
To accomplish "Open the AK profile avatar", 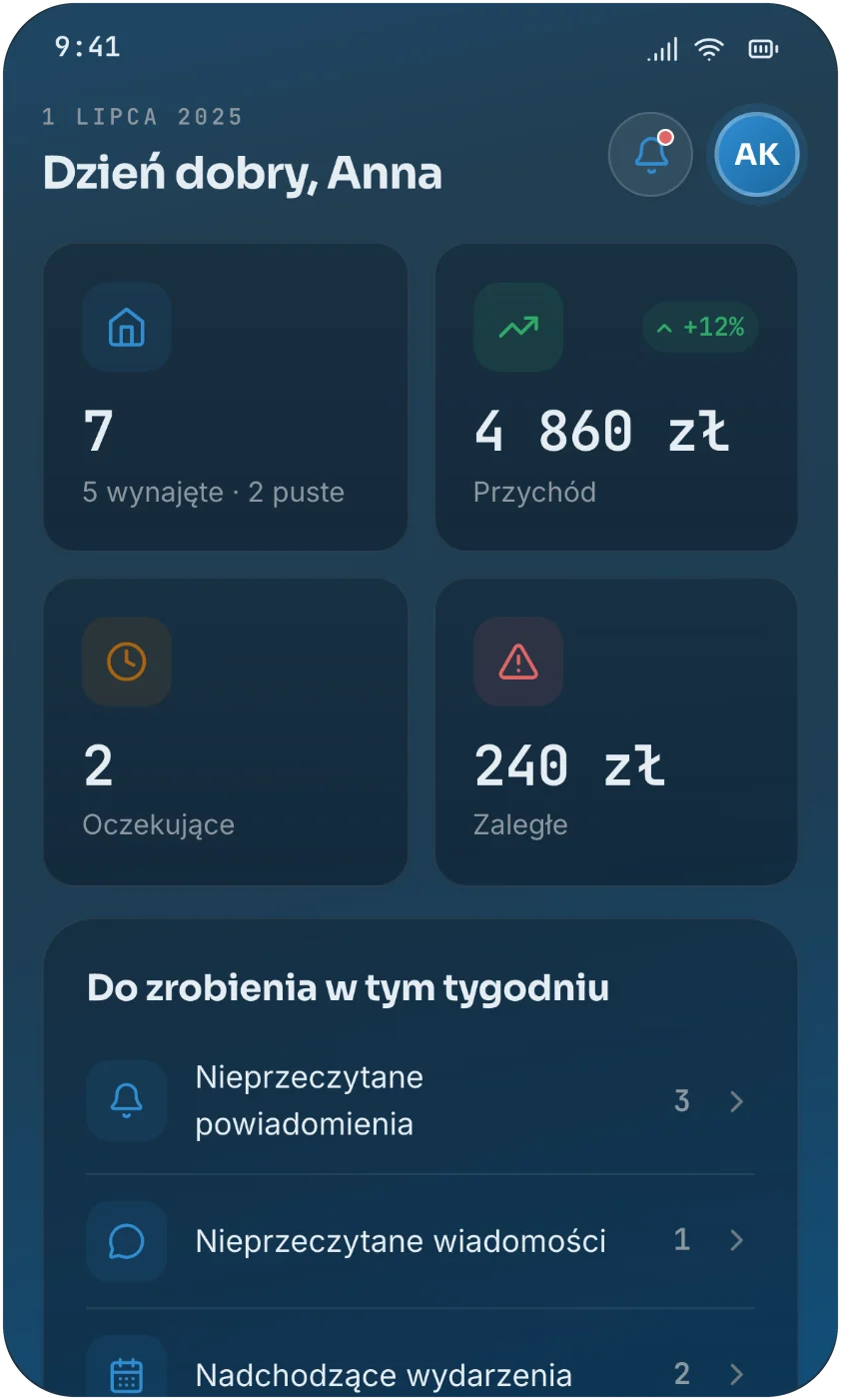I will pyautogui.click(x=757, y=155).
